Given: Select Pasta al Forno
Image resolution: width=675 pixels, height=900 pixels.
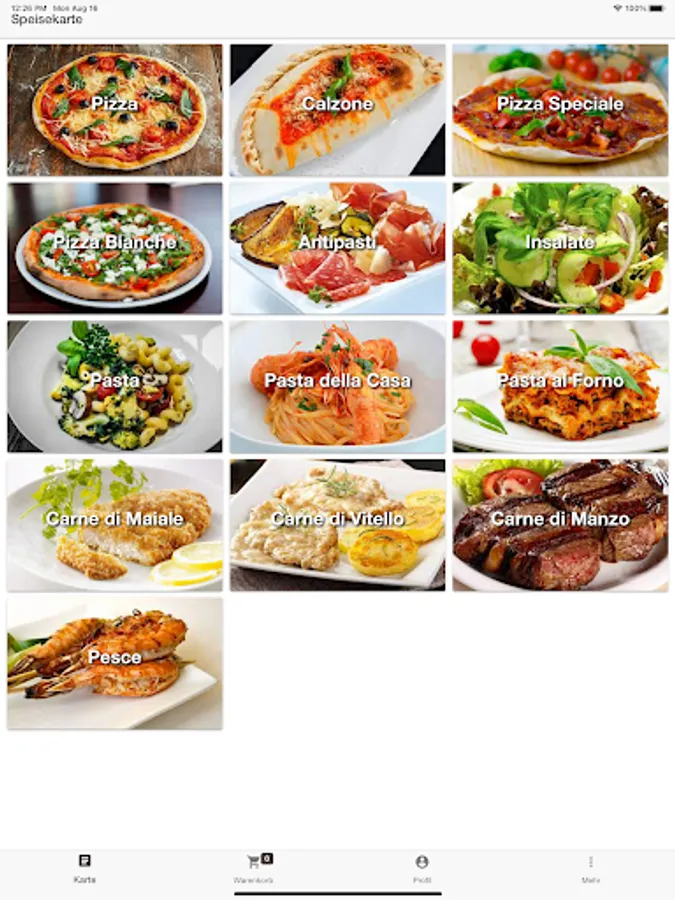Looking at the screenshot, I should (560, 386).
